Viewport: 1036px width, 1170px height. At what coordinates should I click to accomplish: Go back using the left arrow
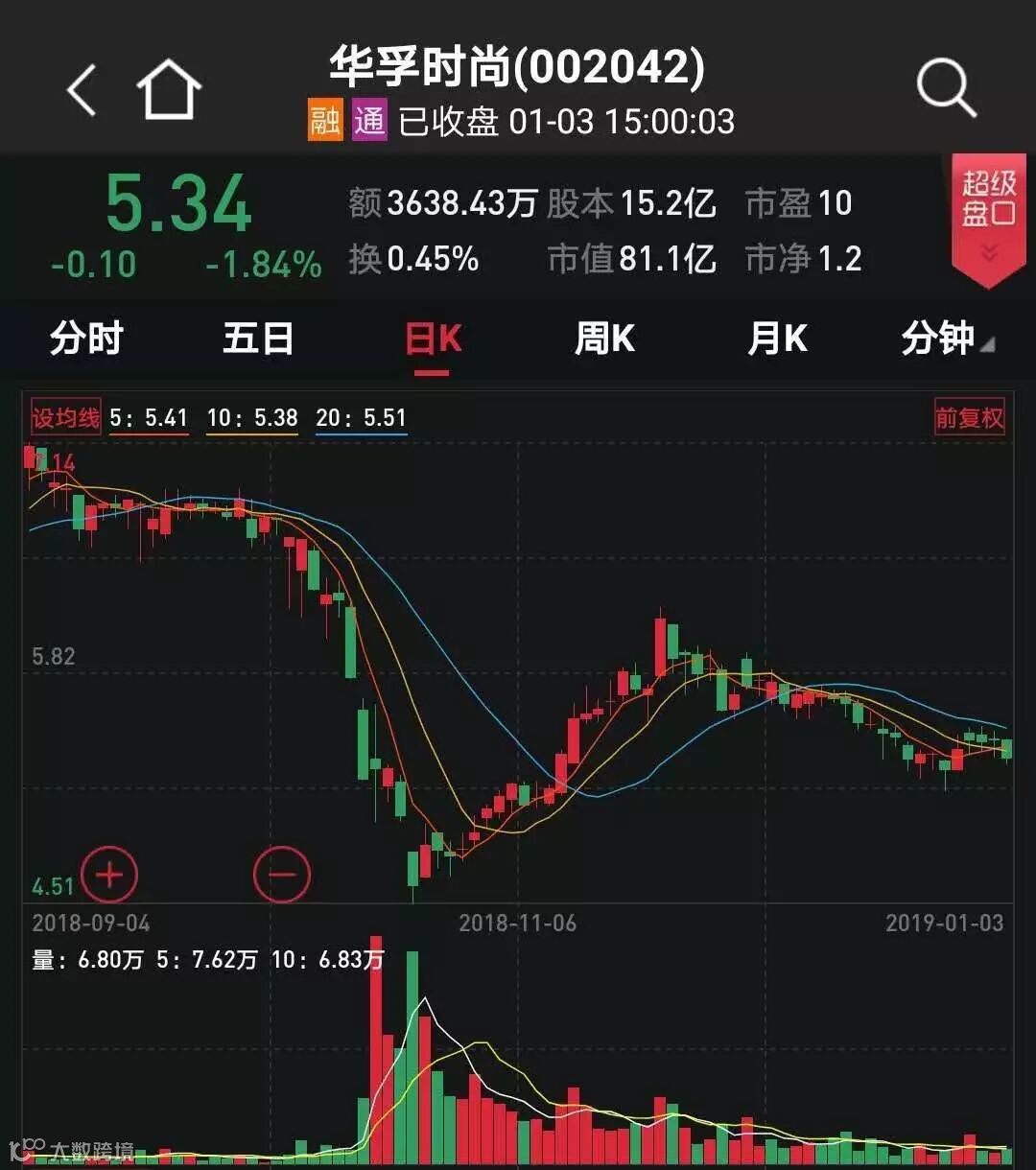click(82, 91)
